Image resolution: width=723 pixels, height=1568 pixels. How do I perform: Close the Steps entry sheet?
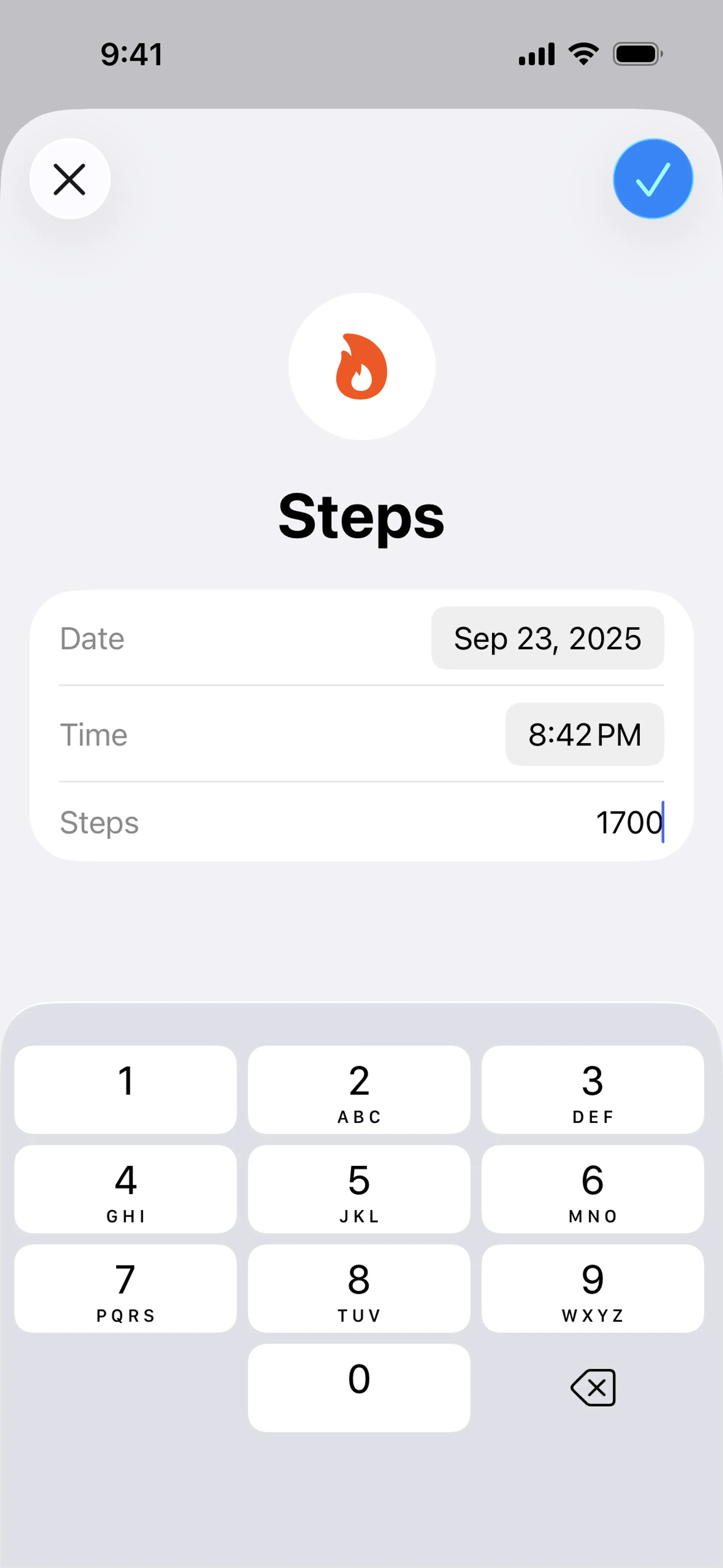pyautogui.click(x=70, y=179)
